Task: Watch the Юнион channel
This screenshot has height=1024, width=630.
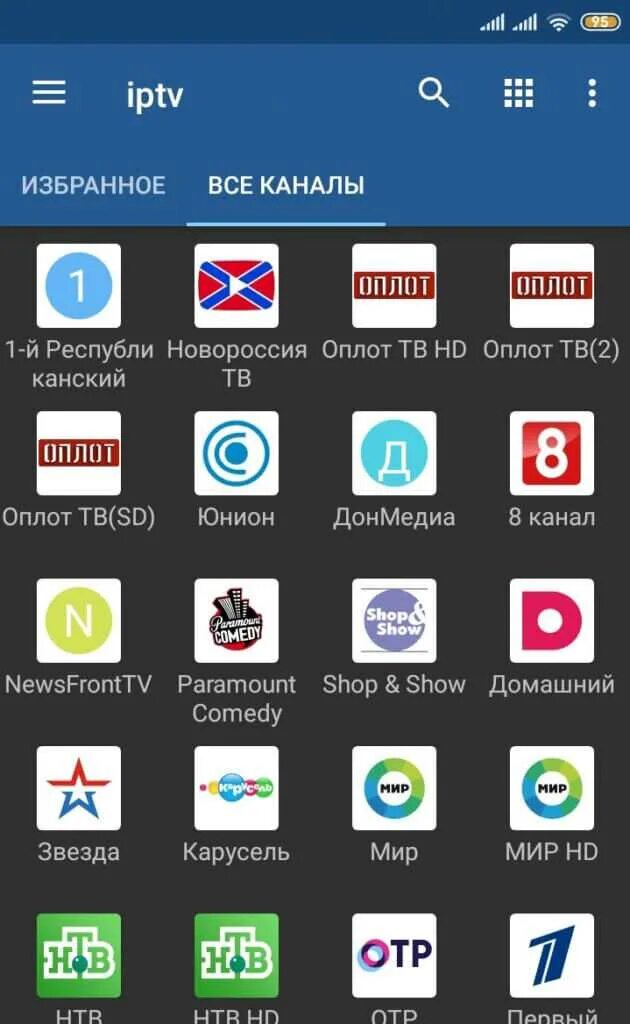Action: 237,453
